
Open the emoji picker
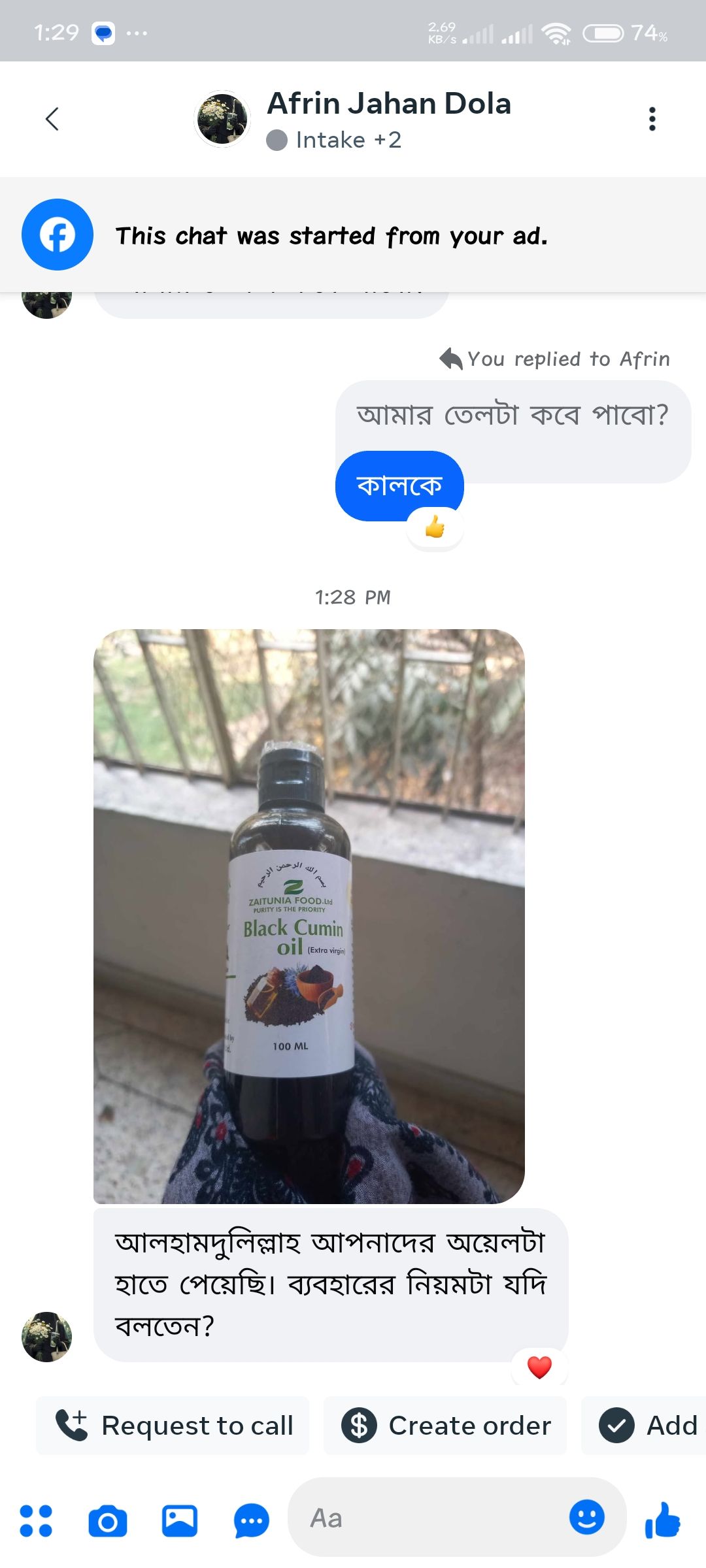pos(586,1516)
